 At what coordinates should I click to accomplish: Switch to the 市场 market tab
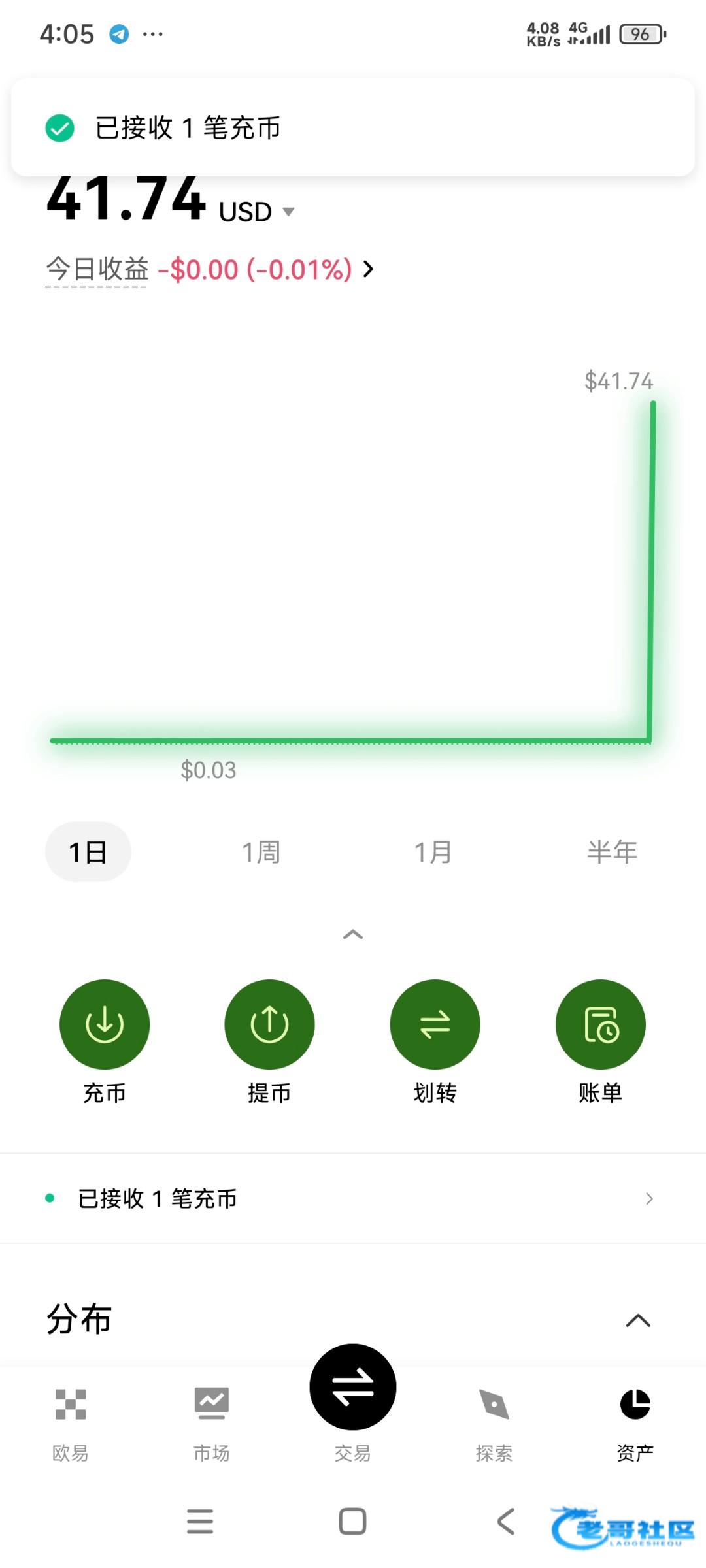pyautogui.click(x=212, y=1424)
